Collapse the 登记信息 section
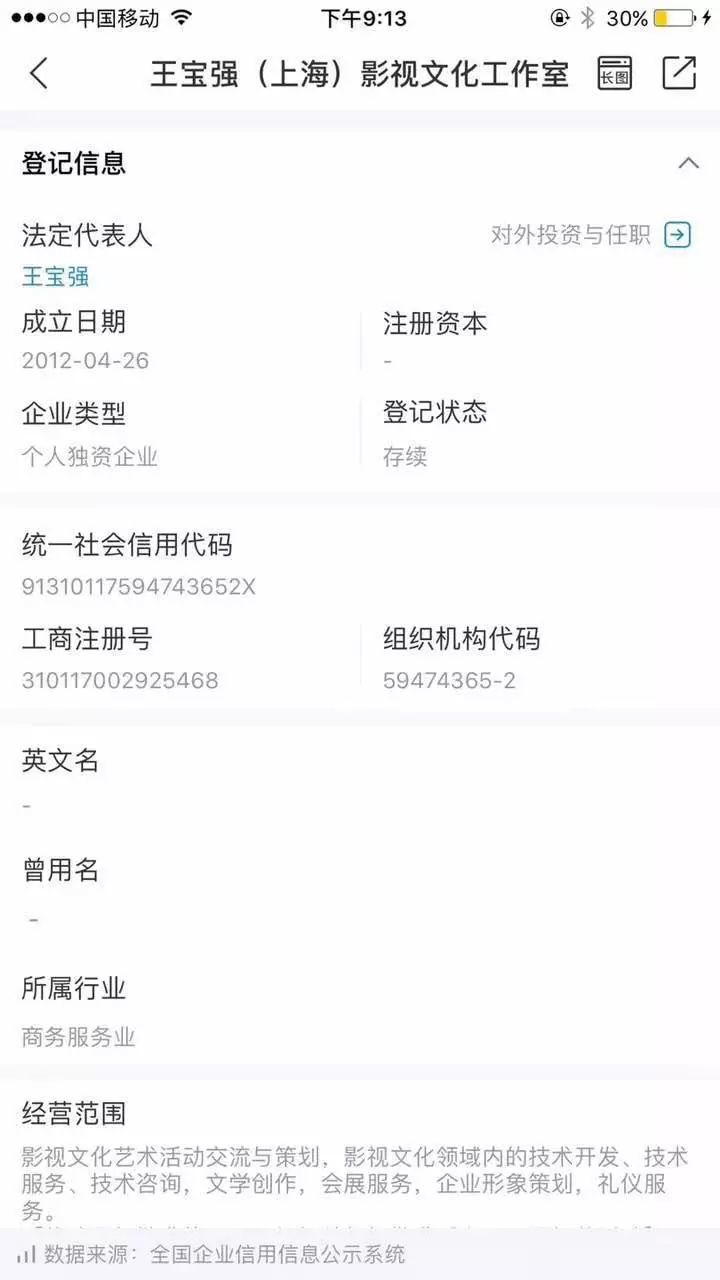 (x=688, y=163)
